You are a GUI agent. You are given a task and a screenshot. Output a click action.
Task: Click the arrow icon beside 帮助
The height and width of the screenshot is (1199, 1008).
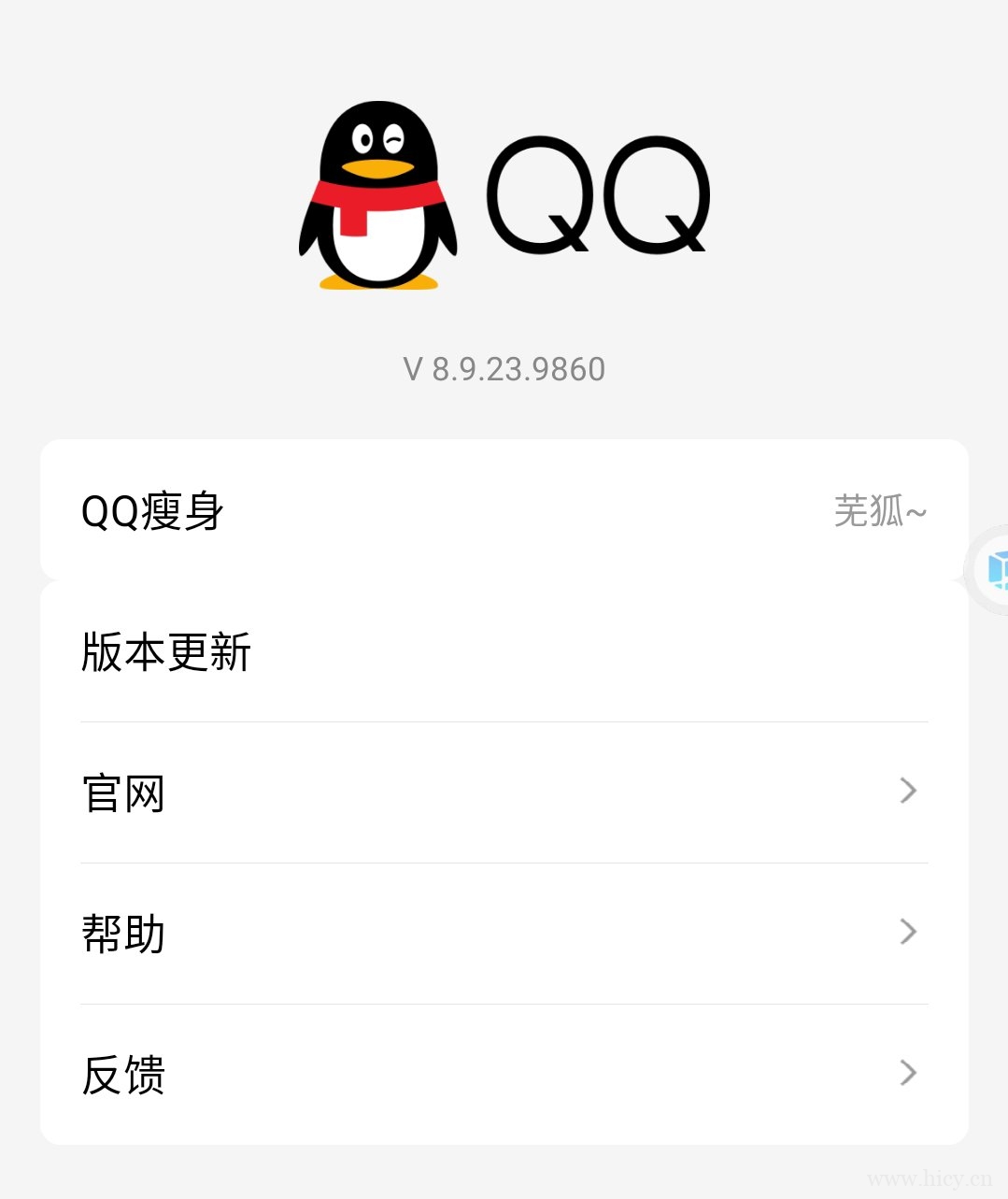tap(907, 932)
